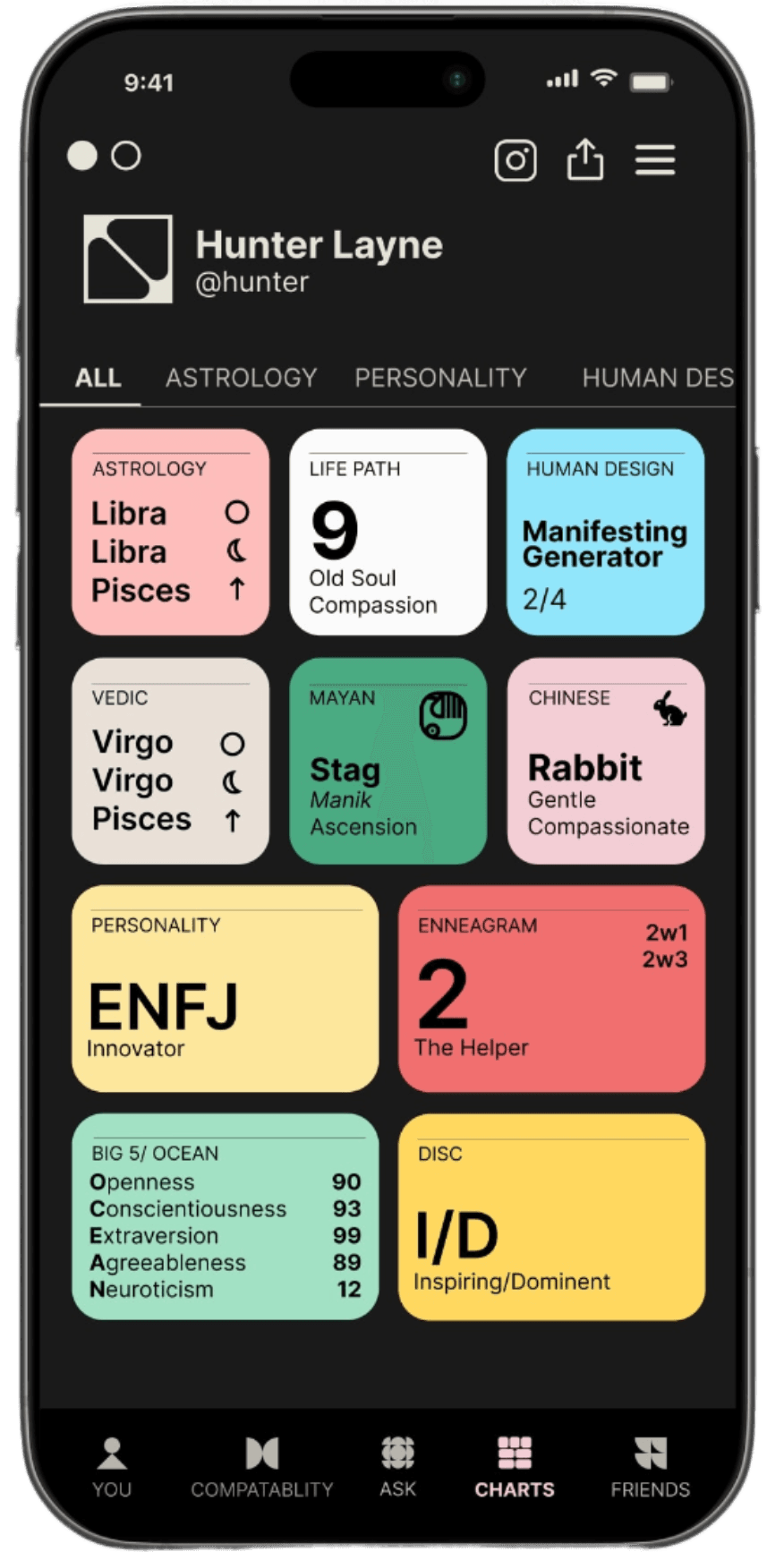Go to the You tab
Image resolution: width=784 pixels, height=1552 pixels.
tap(112, 1467)
